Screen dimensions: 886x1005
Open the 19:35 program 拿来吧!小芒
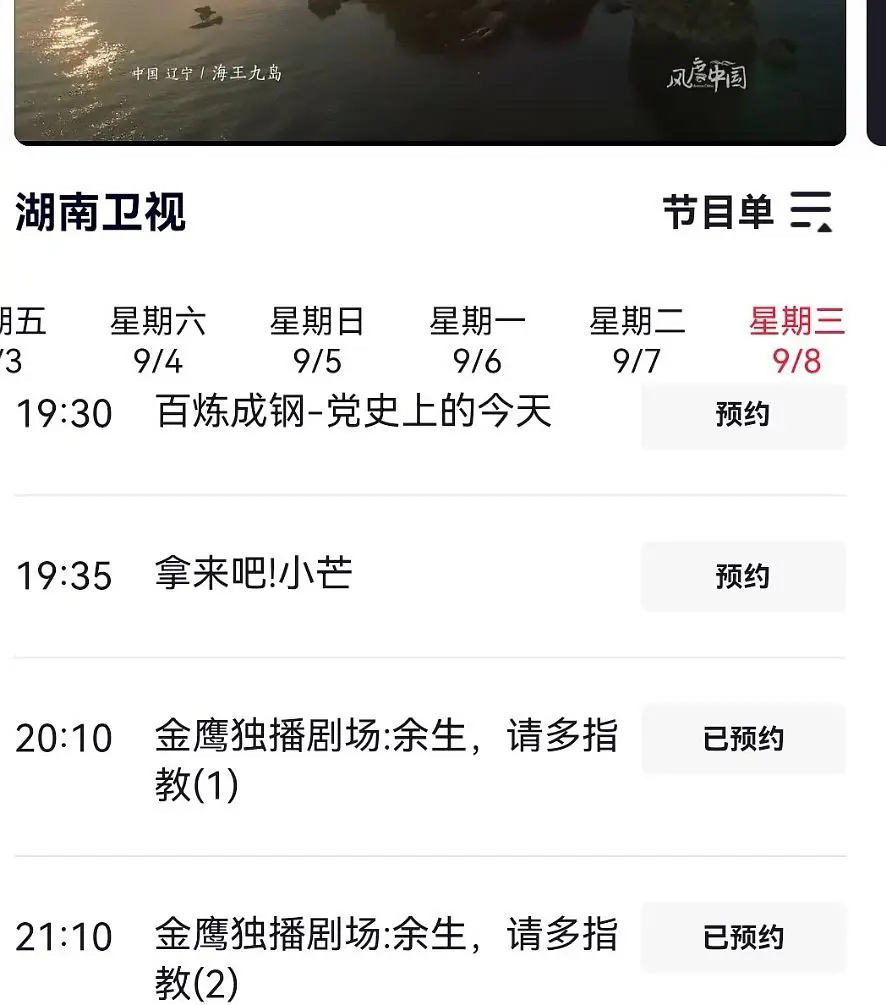point(251,576)
